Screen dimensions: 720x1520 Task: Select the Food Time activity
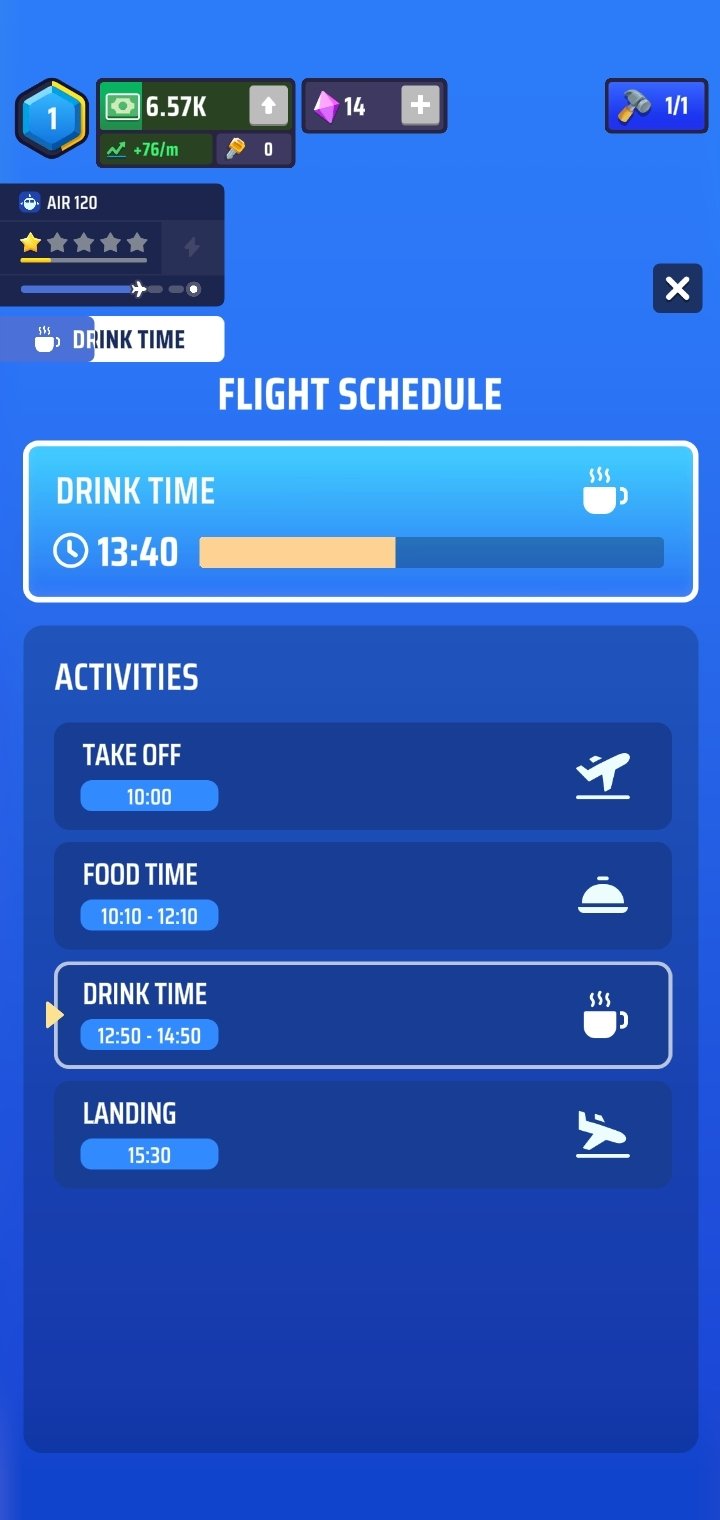pyautogui.click(x=362, y=895)
